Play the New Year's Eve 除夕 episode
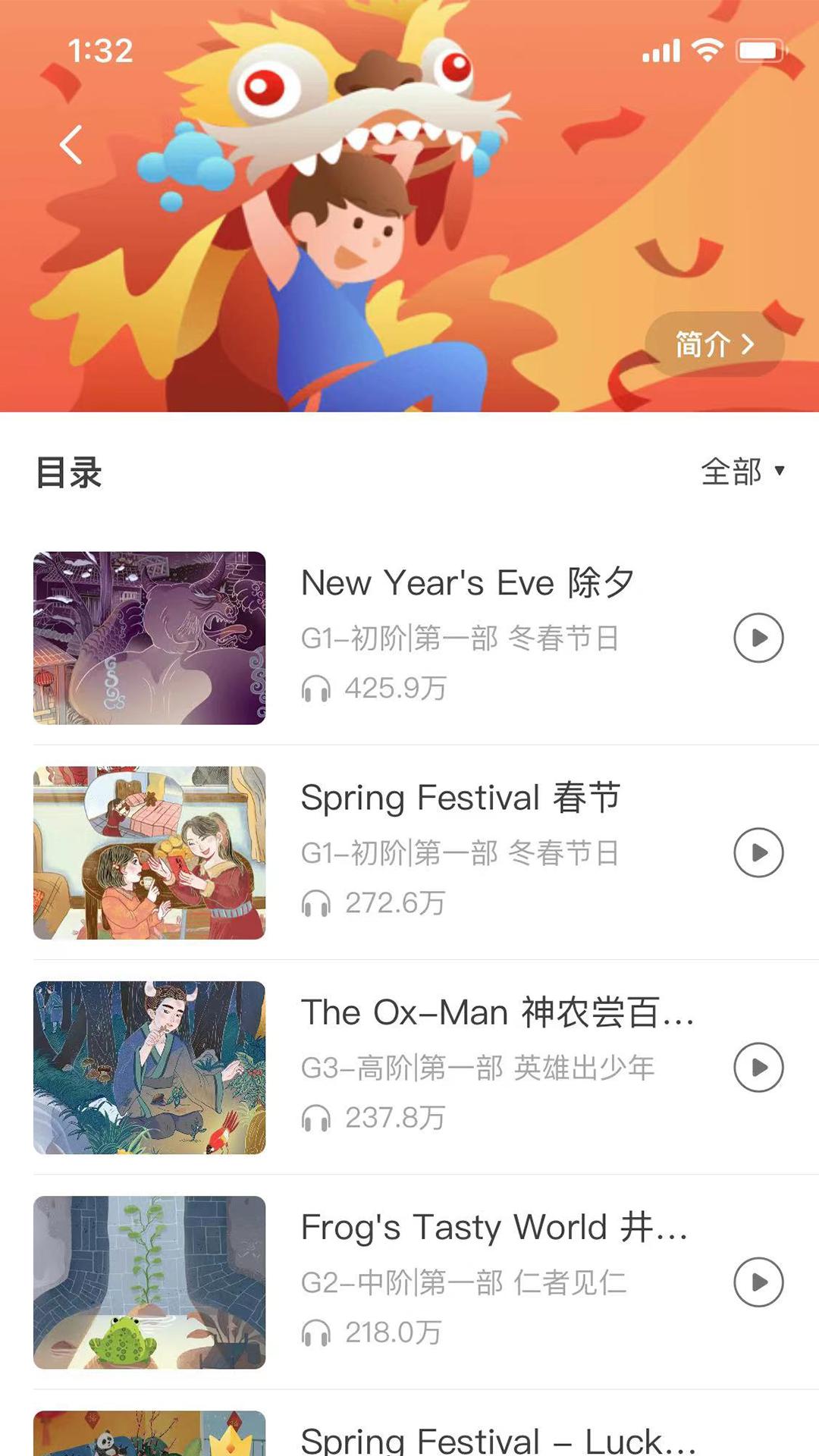 (758, 639)
